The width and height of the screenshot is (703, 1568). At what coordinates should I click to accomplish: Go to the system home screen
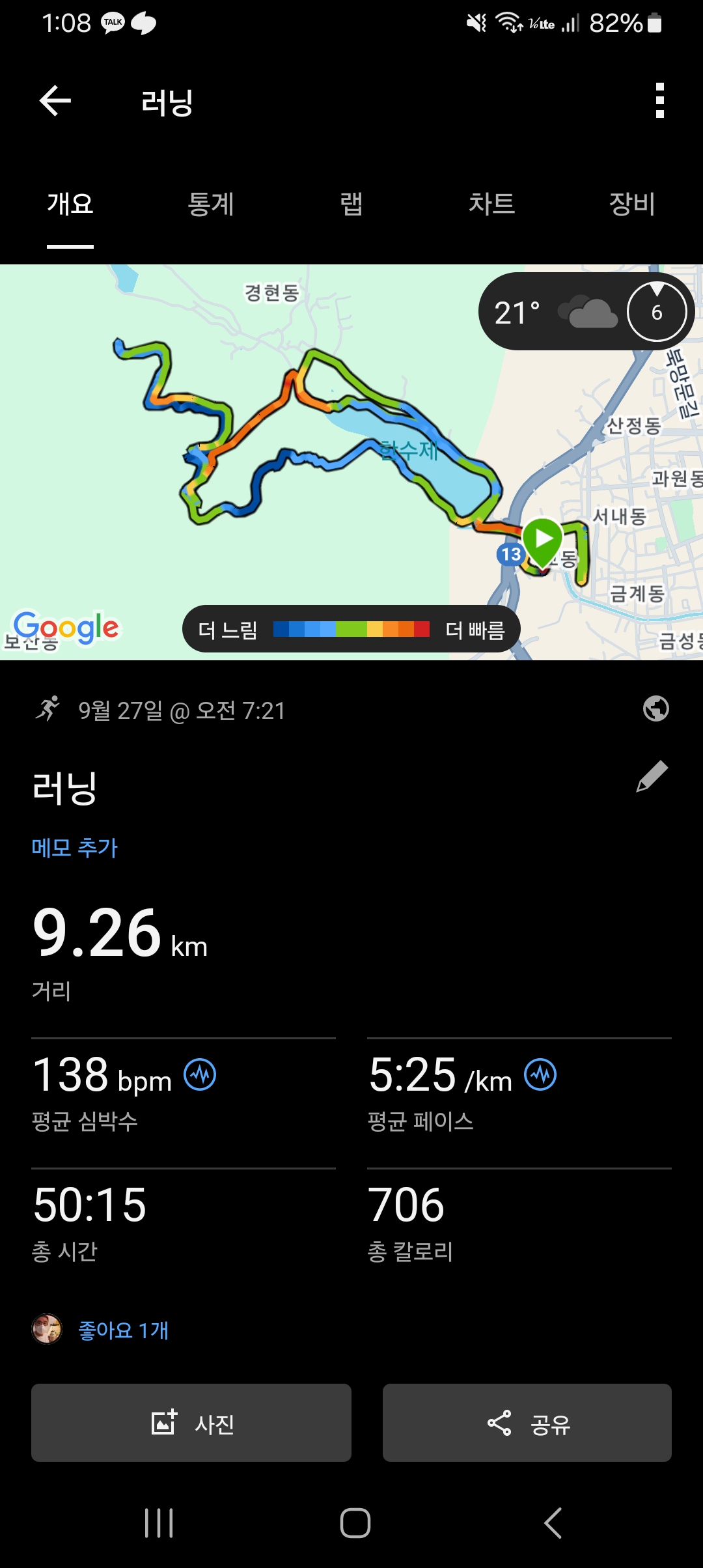(x=355, y=1523)
